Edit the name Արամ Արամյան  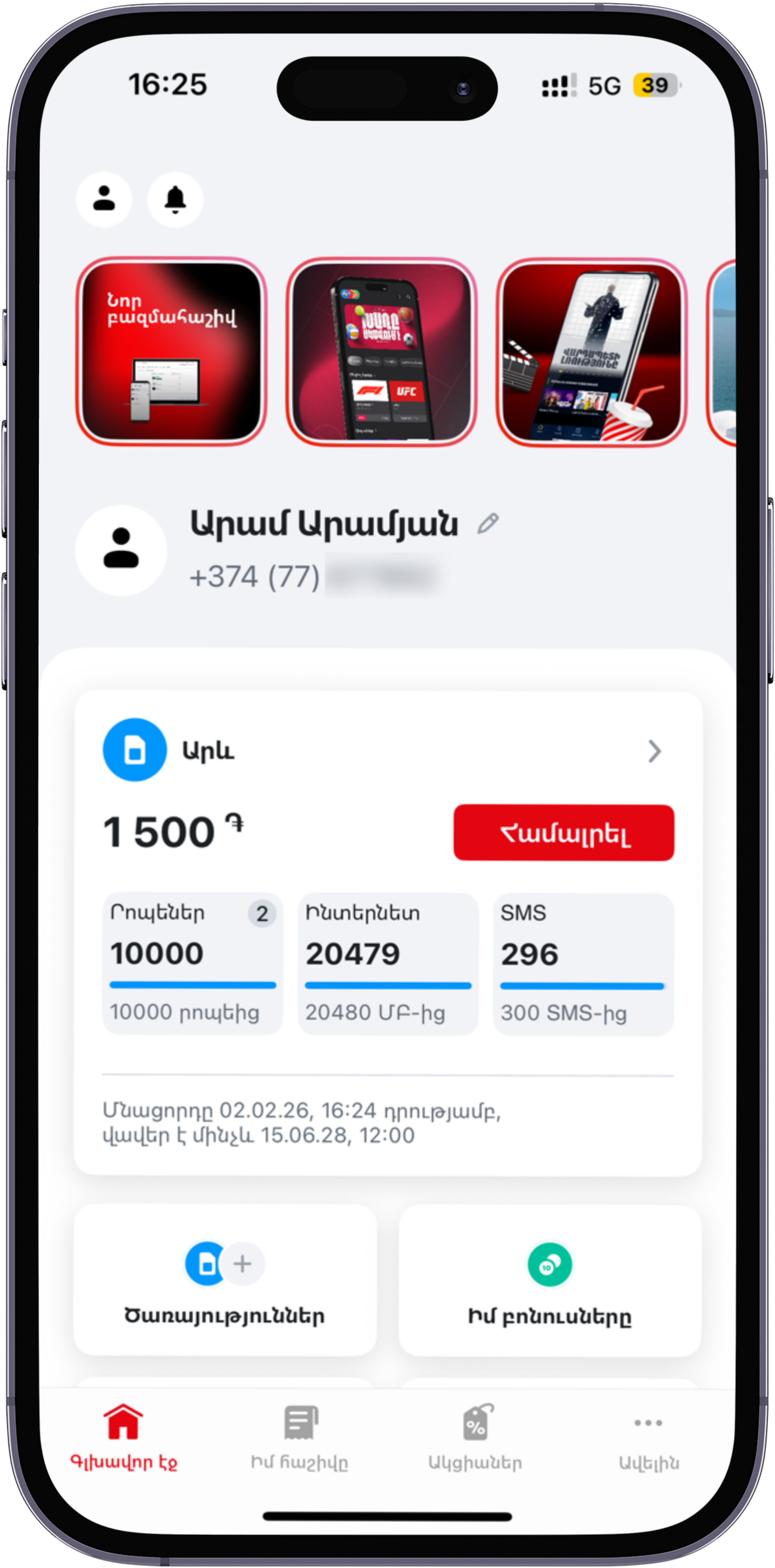tap(488, 523)
